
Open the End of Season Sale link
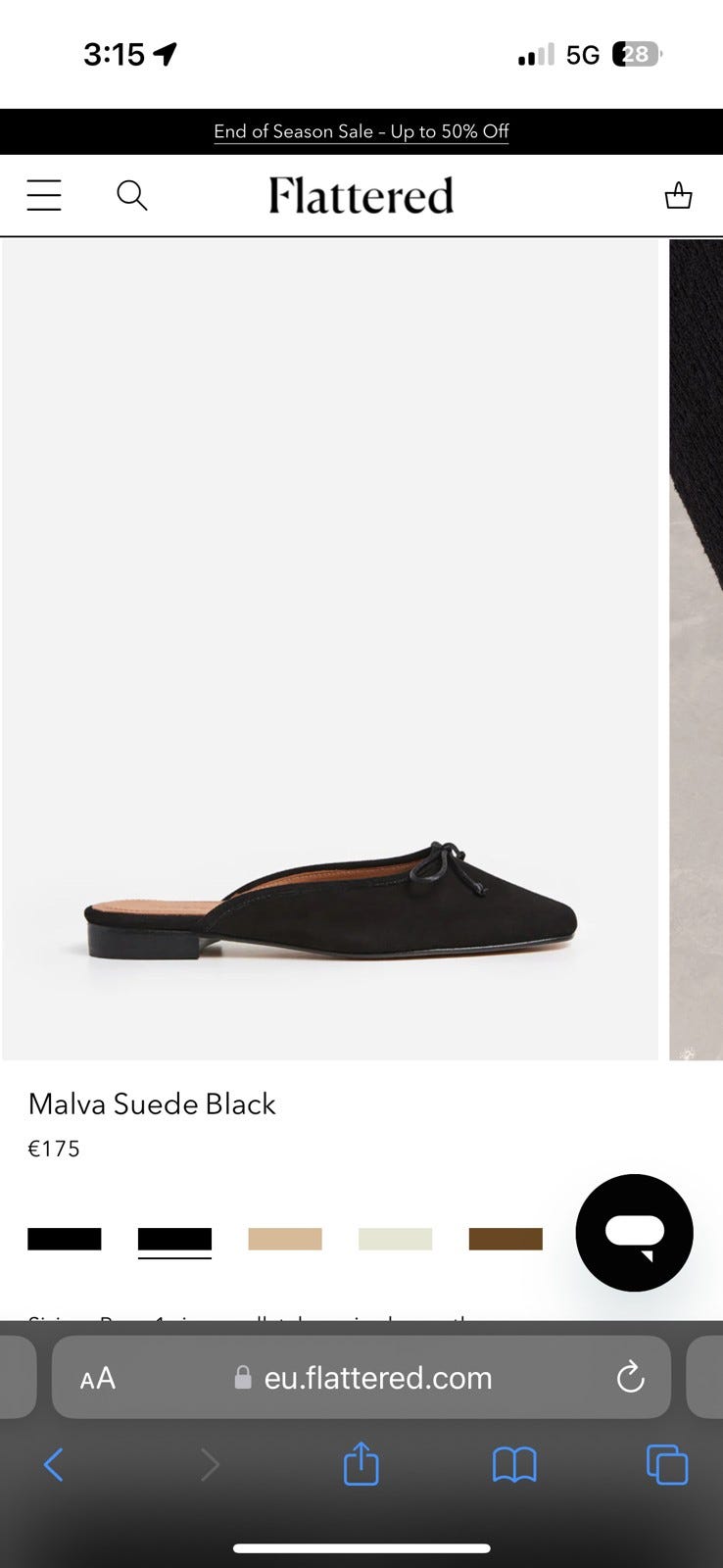[x=361, y=131]
